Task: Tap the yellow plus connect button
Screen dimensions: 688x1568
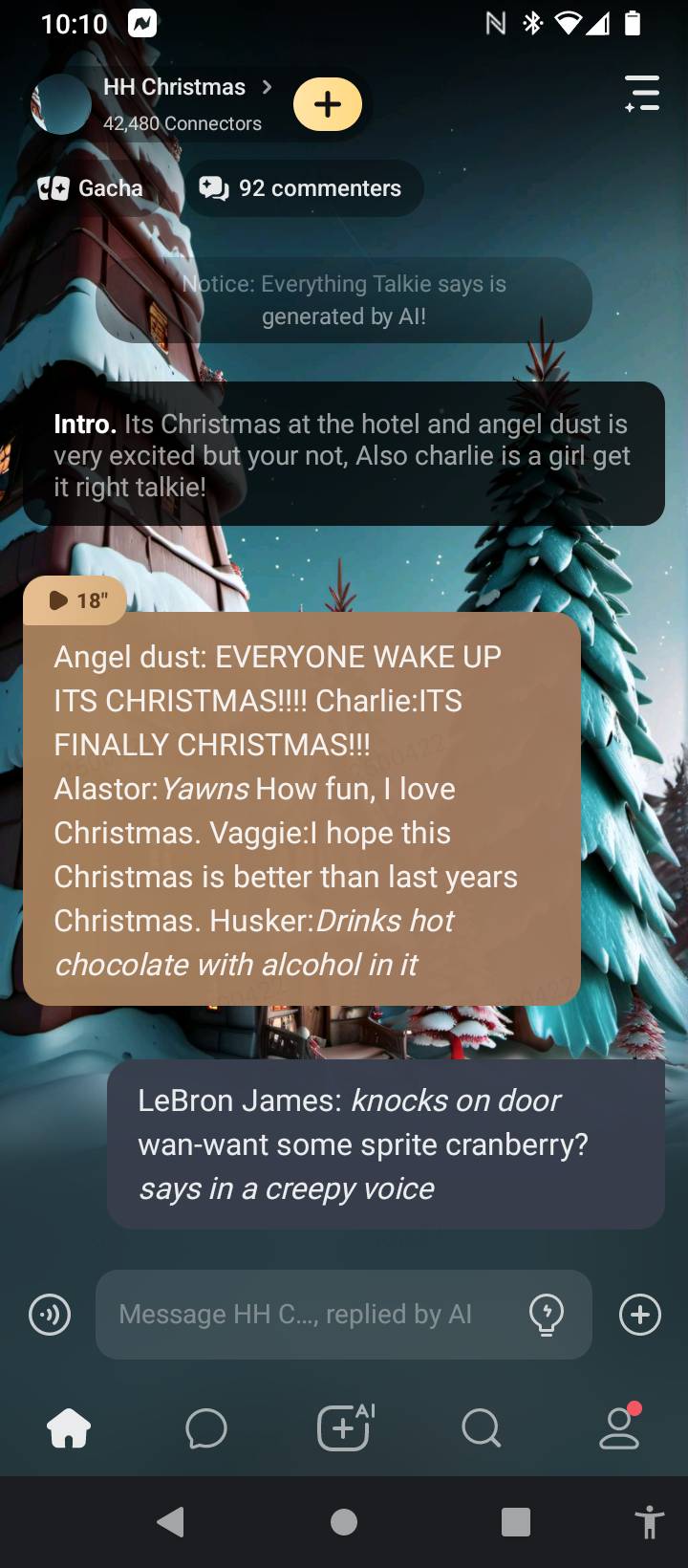Action: pos(328,104)
